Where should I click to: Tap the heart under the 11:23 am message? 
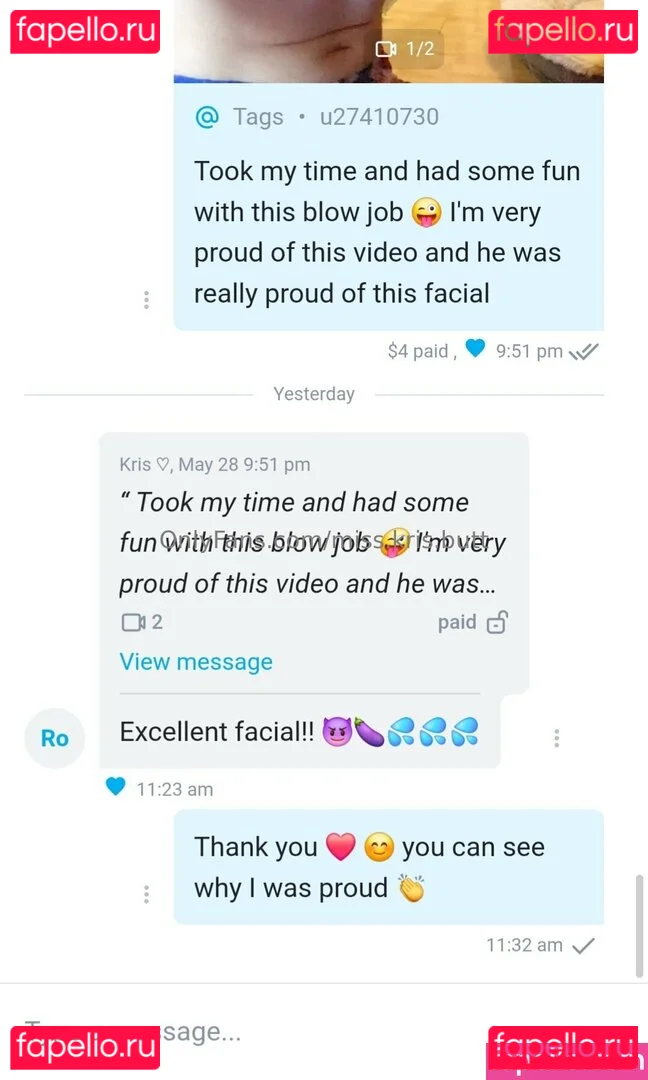coord(116,787)
